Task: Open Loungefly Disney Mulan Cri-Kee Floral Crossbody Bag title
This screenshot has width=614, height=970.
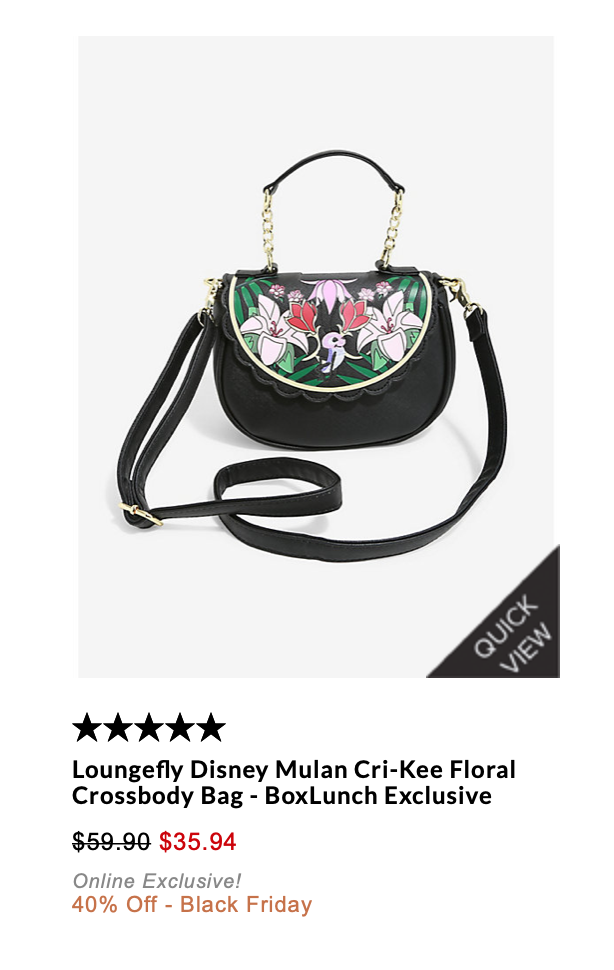Action: click(x=294, y=783)
